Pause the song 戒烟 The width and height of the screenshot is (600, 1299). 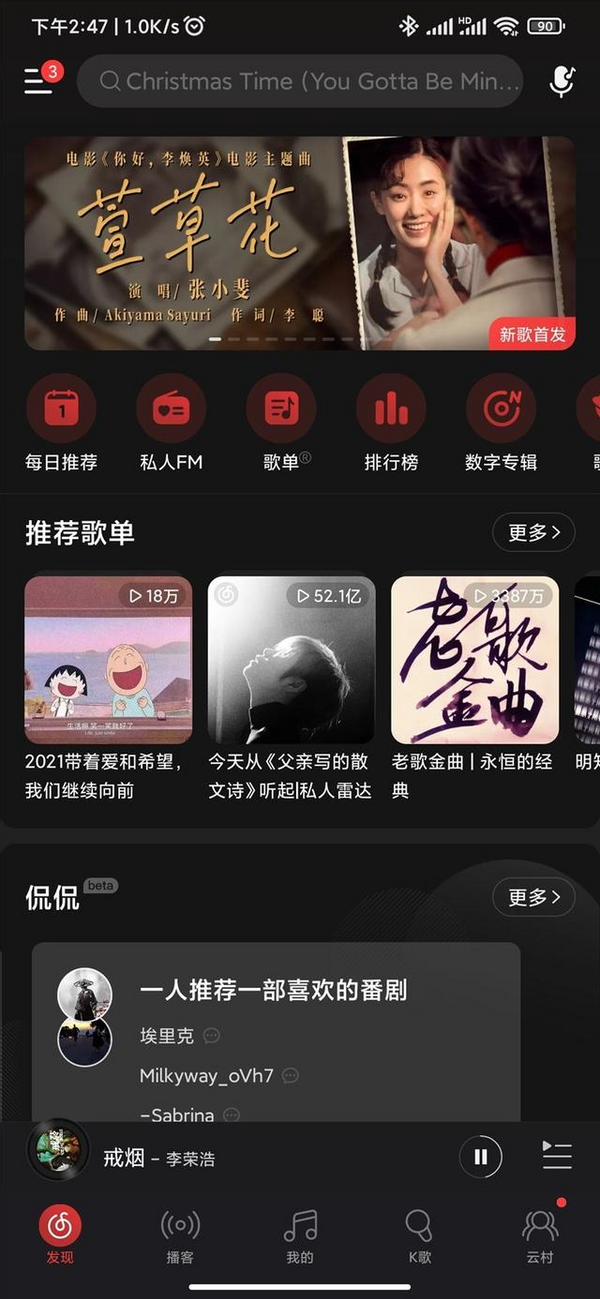(x=480, y=1157)
